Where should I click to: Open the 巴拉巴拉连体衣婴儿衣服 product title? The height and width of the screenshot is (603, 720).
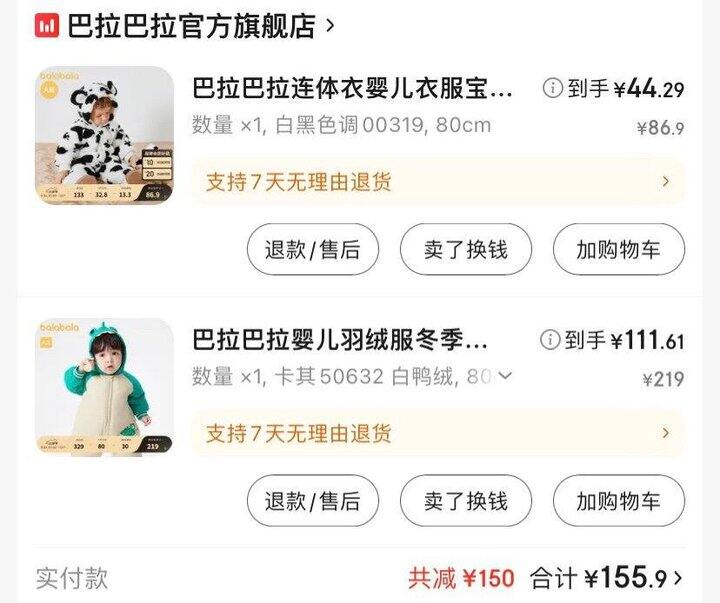352,89
